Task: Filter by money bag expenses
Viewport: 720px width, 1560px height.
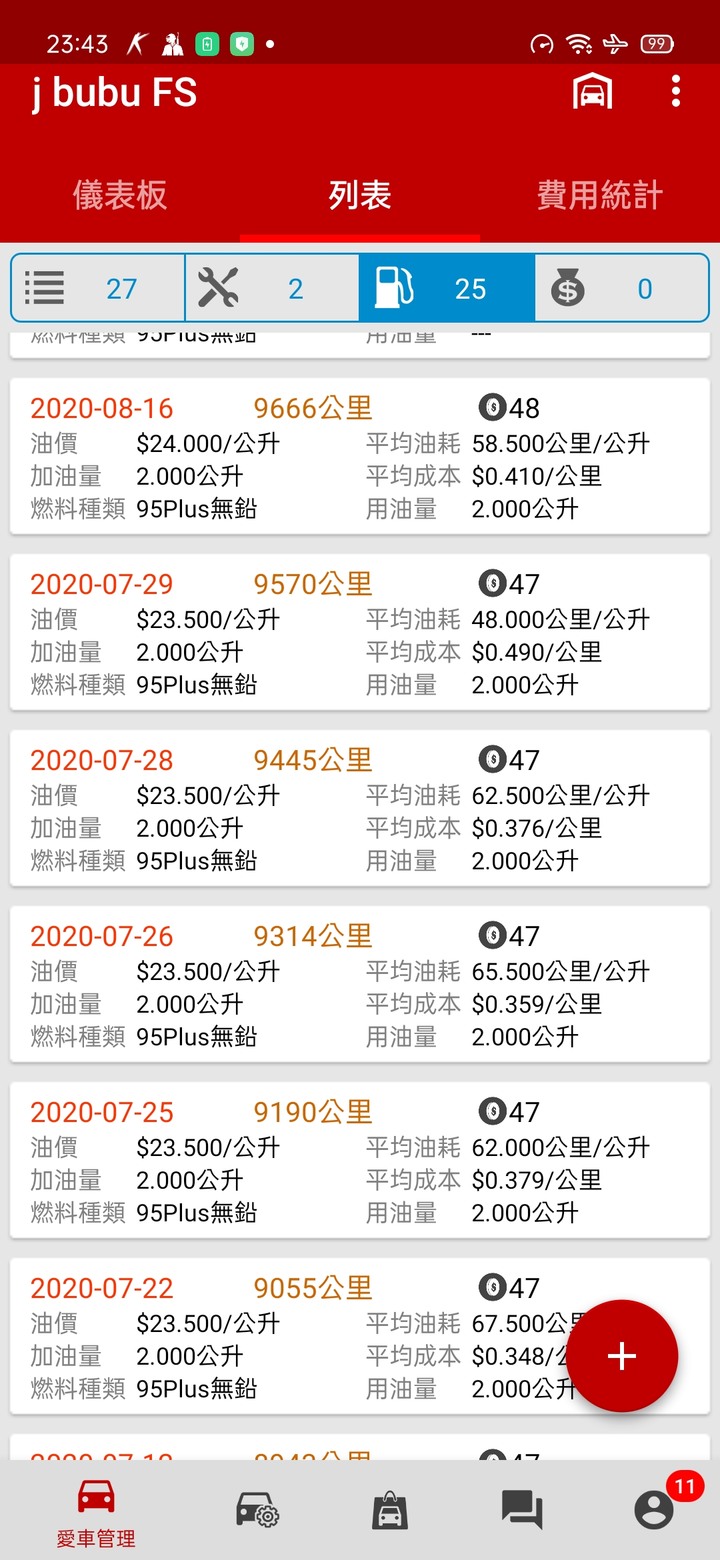Action: [x=621, y=289]
